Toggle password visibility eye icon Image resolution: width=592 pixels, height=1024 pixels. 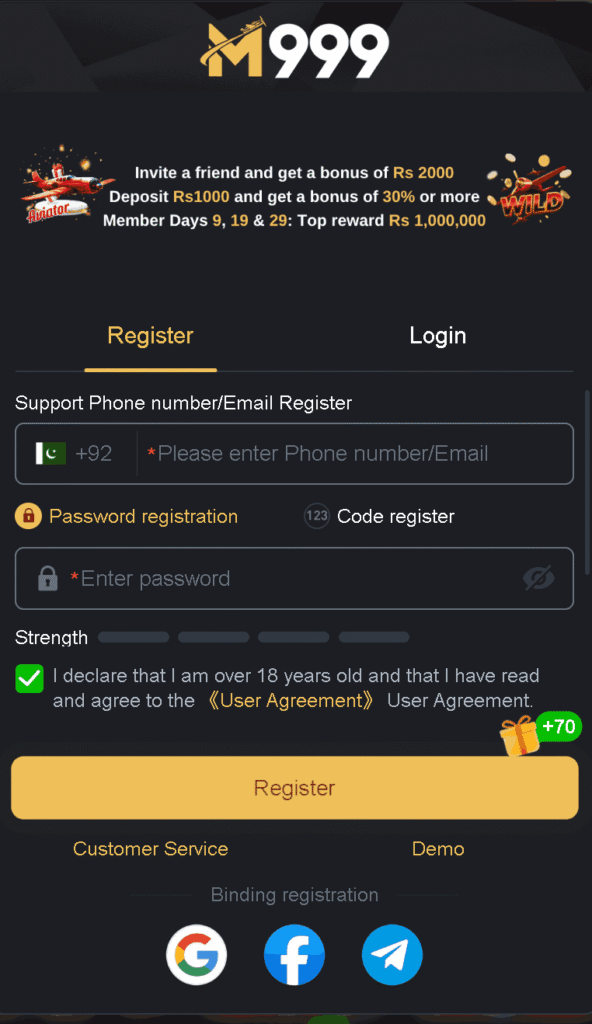538,578
